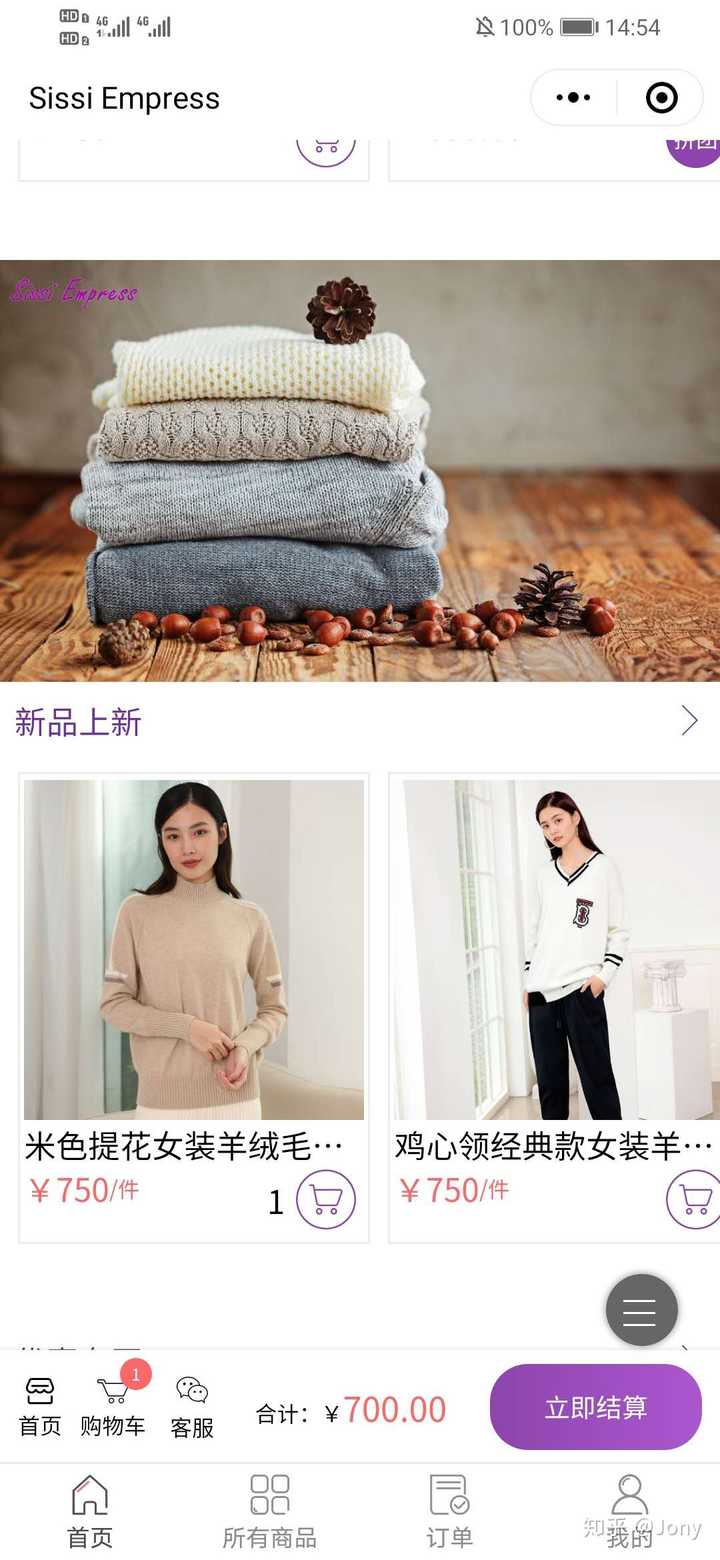720x1560 pixels.
Task: Open the sweater stack banner
Action: pyautogui.click(x=360, y=470)
